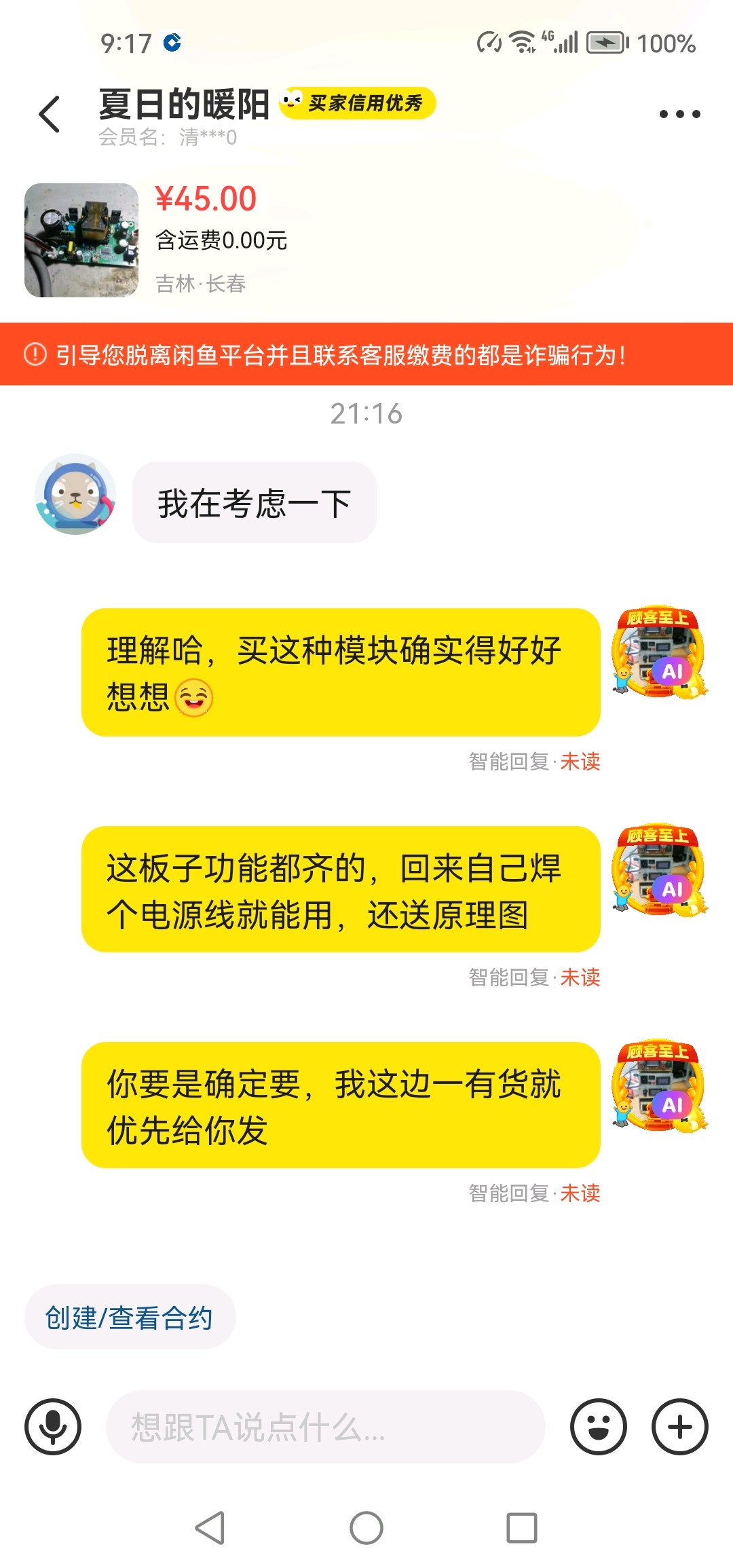Open the buyer's seal avatar profile
733x1568 pixels.
(x=75, y=494)
